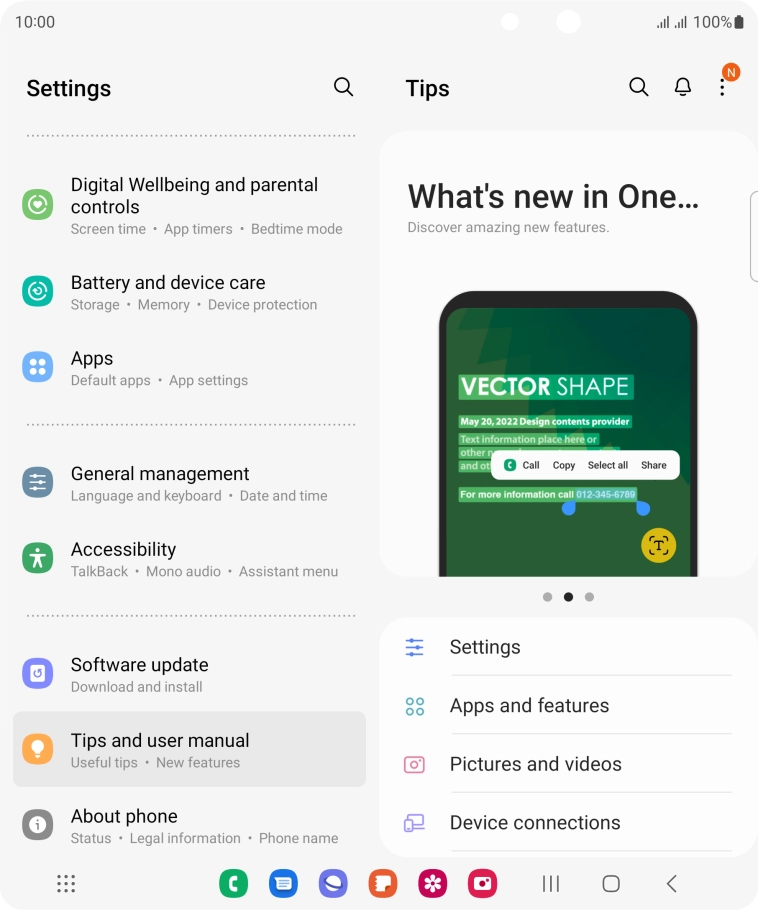Screen dimensions: 758x910
Task: Open the Settings tips category
Action: coord(567,647)
